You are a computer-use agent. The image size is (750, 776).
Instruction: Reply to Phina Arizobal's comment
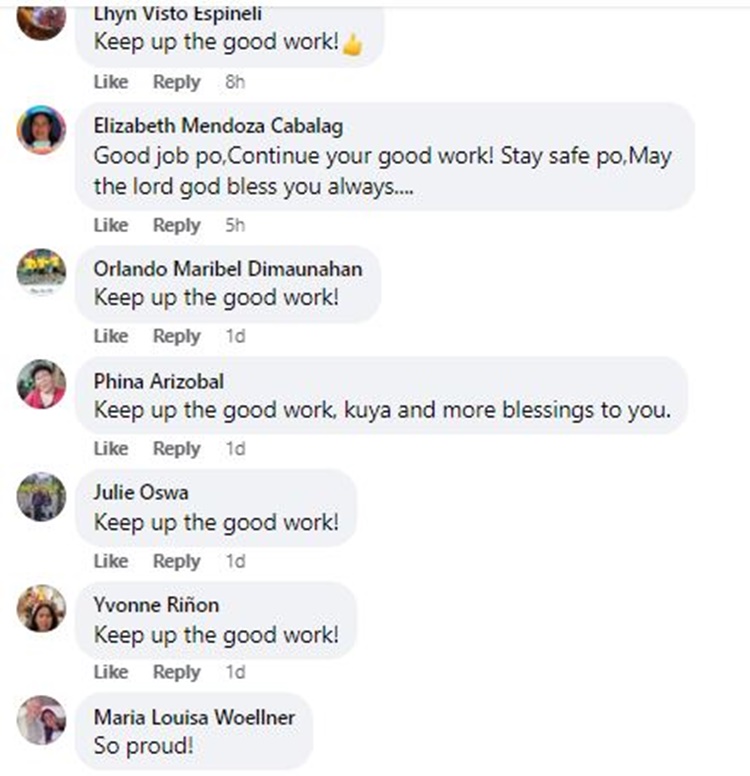point(176,449)
